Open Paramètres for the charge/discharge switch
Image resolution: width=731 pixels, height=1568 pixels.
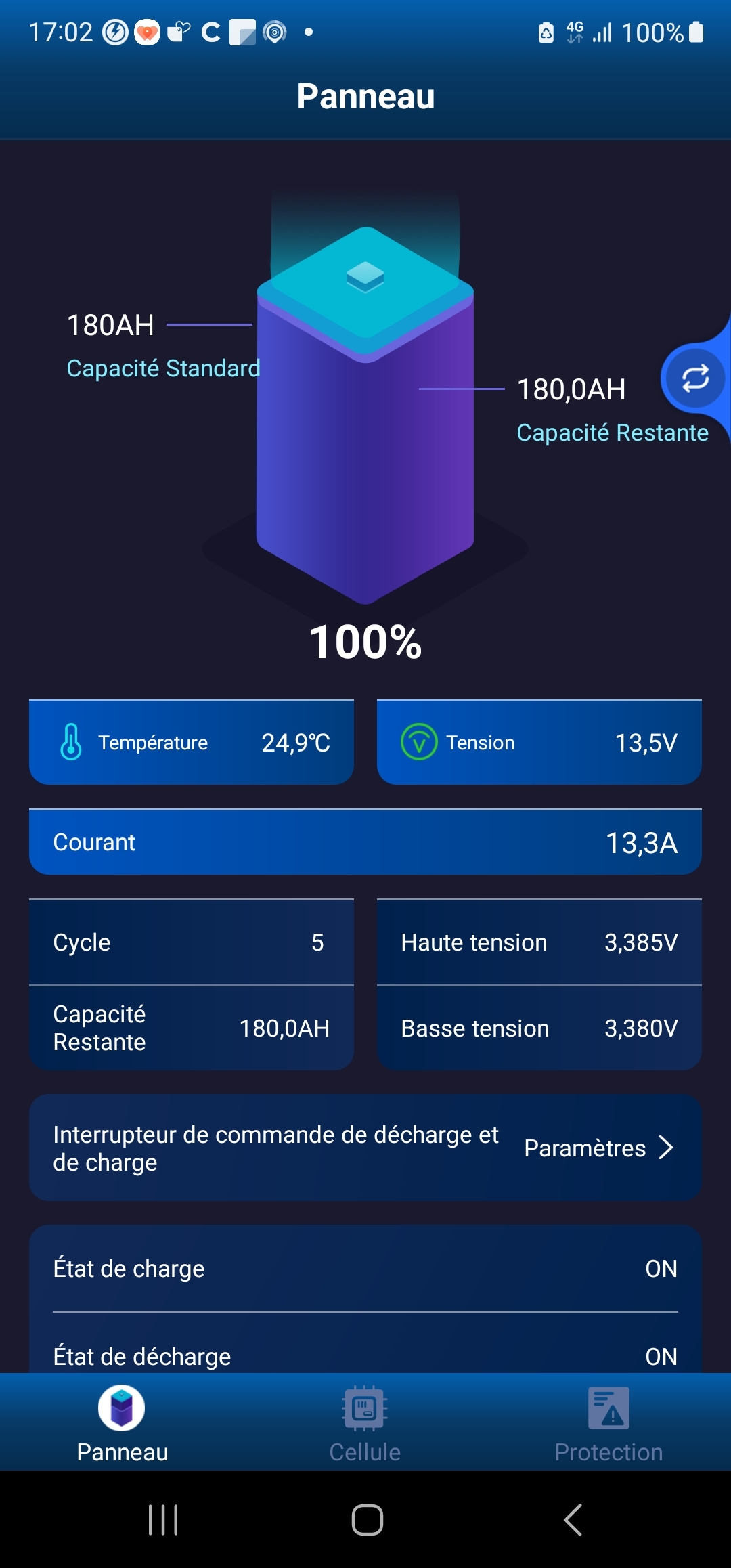[598, 1148]
